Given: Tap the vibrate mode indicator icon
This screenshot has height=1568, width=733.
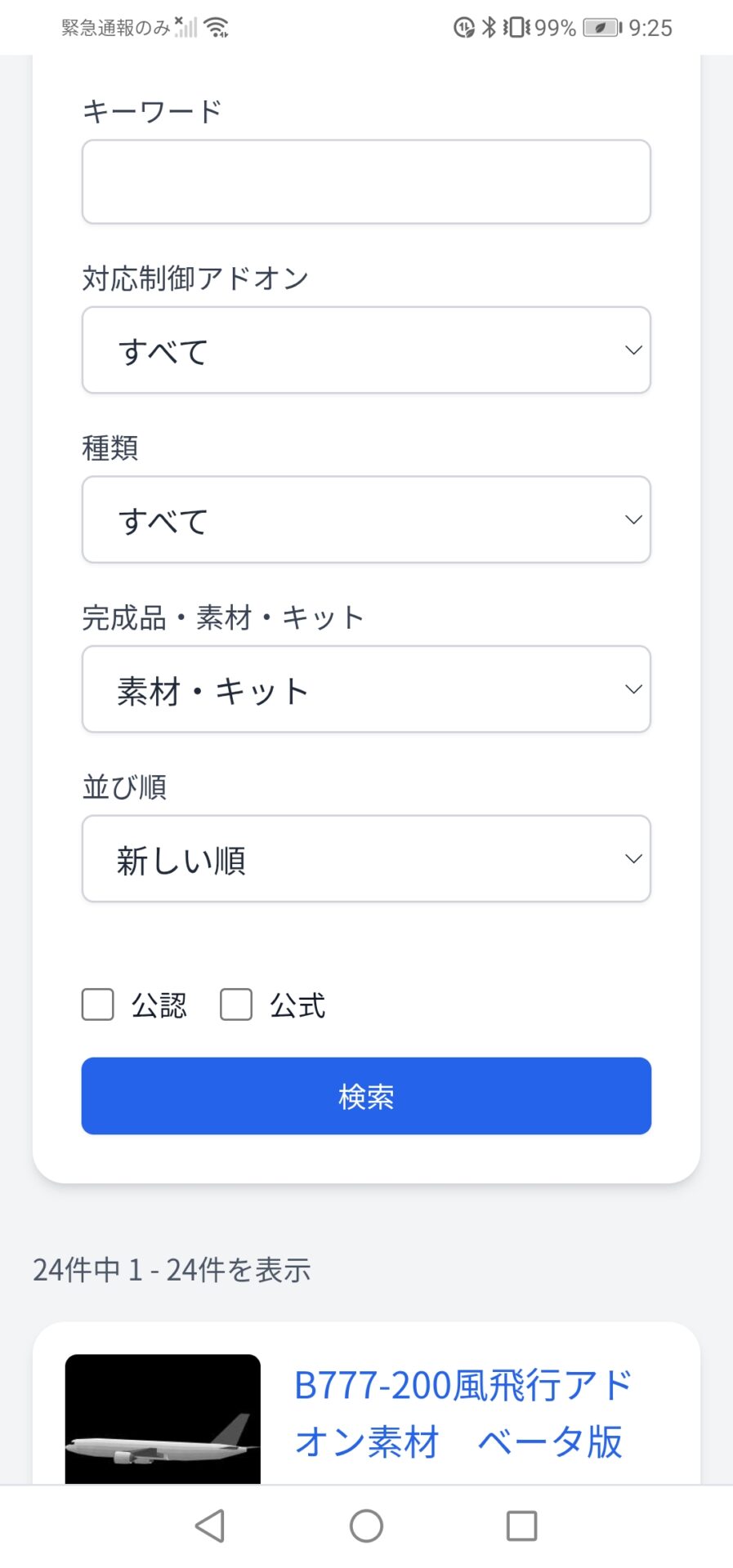Looking at the screenshot, I should (513, 27).
